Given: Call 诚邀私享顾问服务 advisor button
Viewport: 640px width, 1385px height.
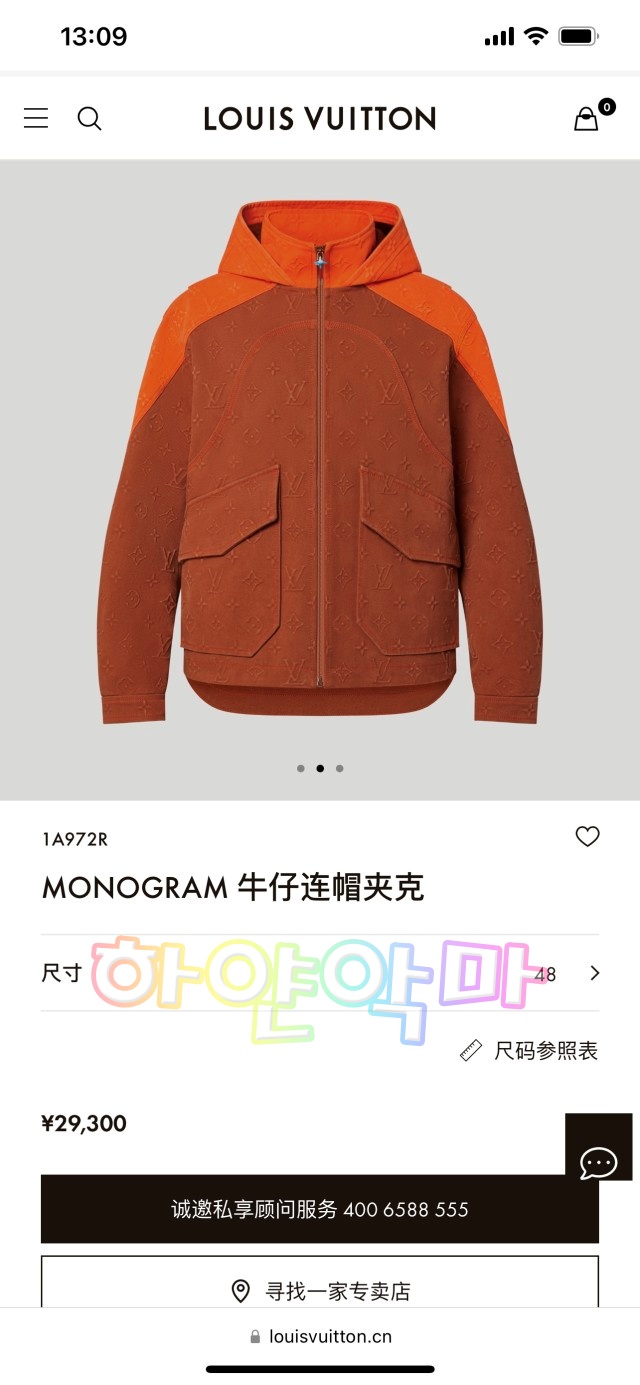Looking at the screenshot, I should point(320,1209).
